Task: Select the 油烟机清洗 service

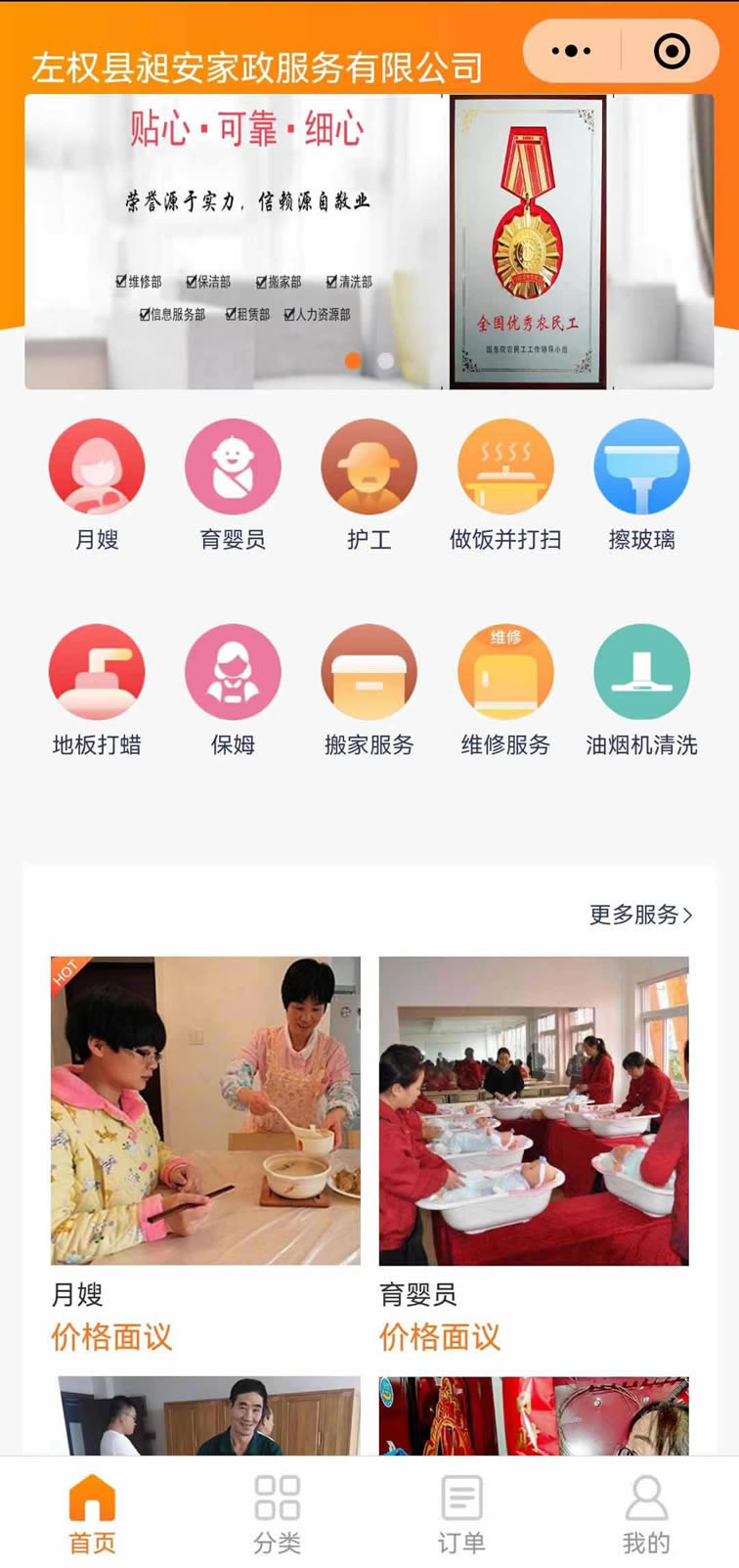Action: pyautogui.click(x=642, y=691)
